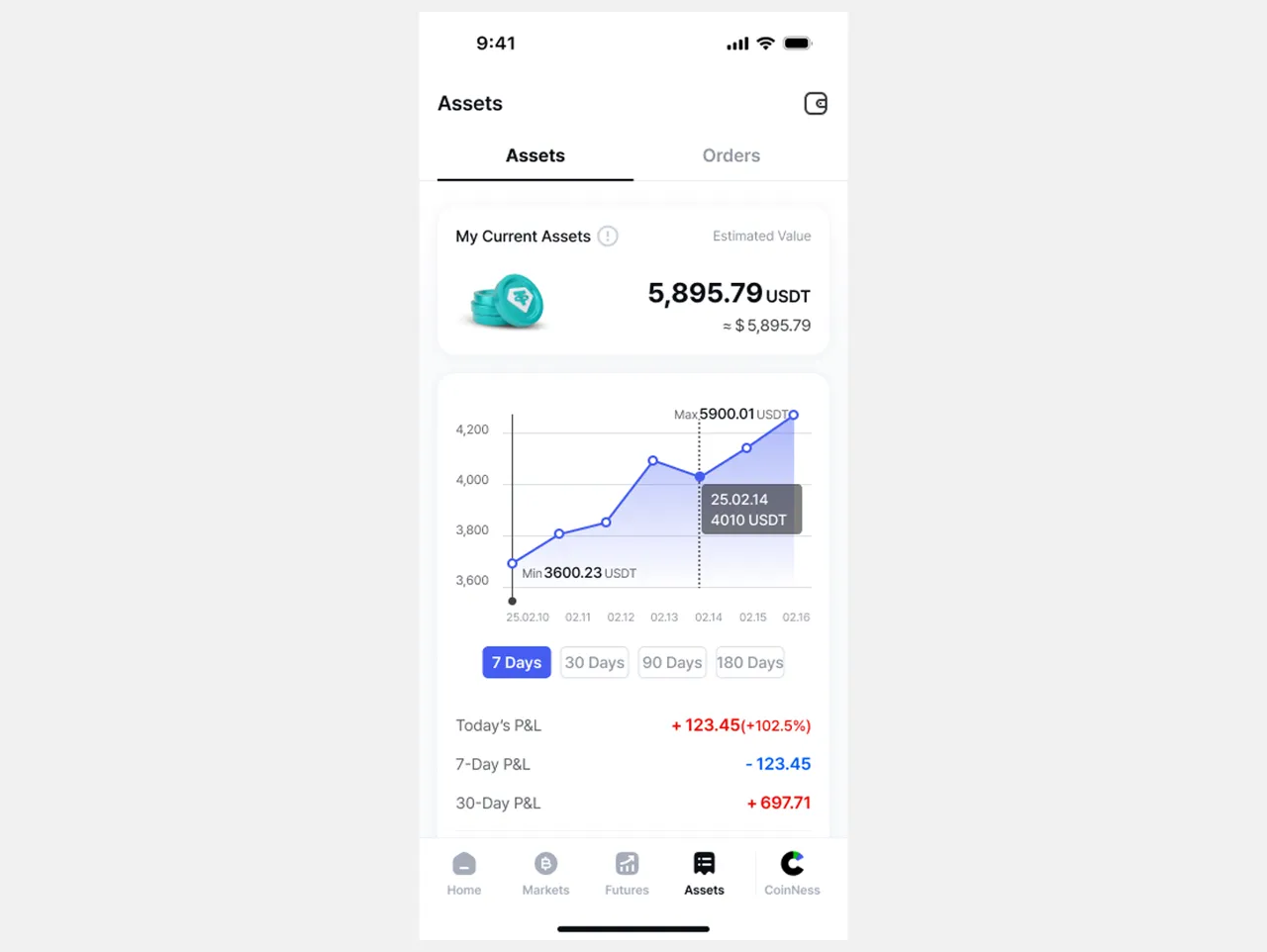Screen dimensions: 1267x952
Task: Open the wallet icon in the header
Action: pos(815,104)
